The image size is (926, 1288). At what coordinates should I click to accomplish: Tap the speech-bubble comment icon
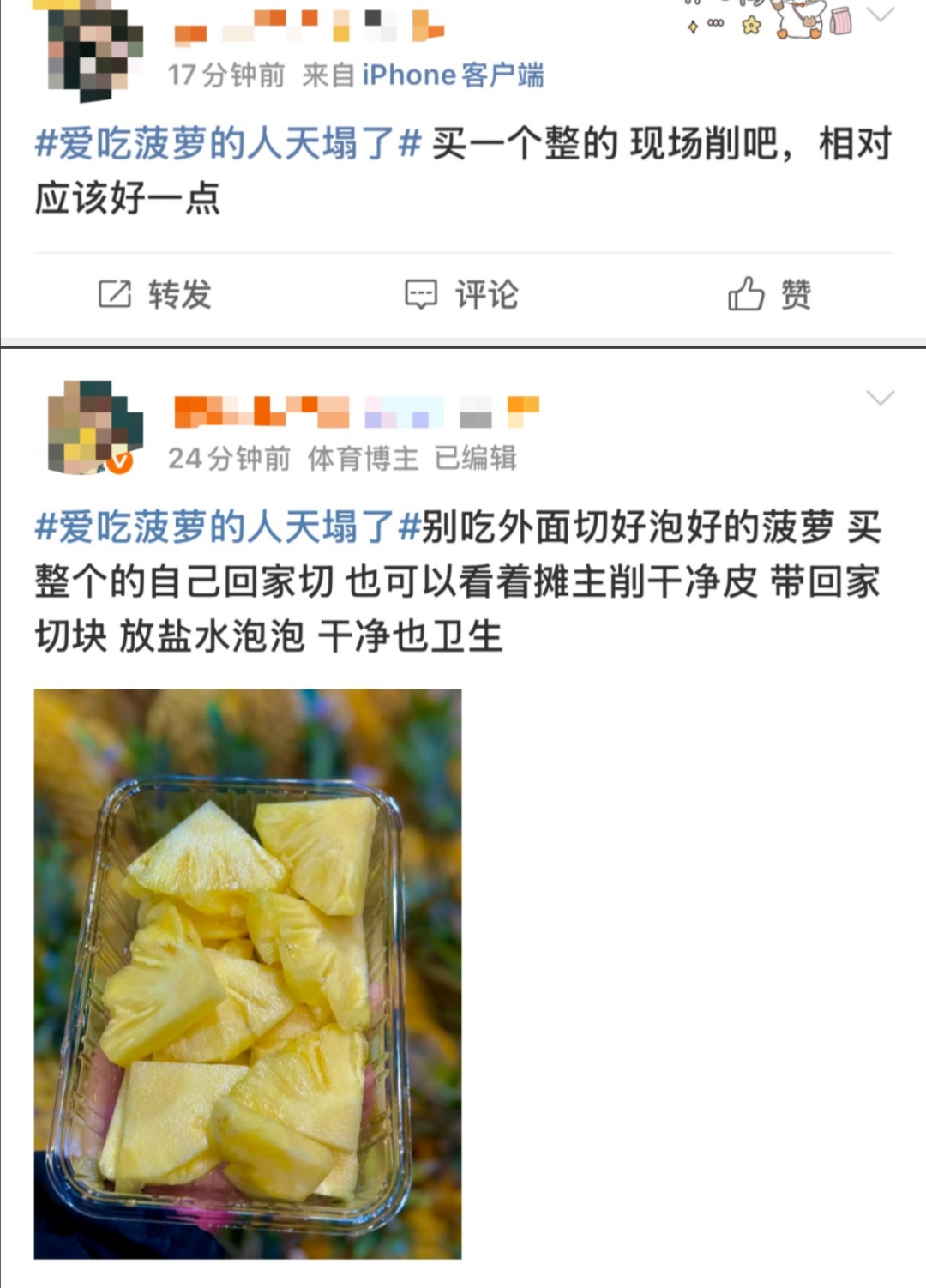[x=420, y=292]
